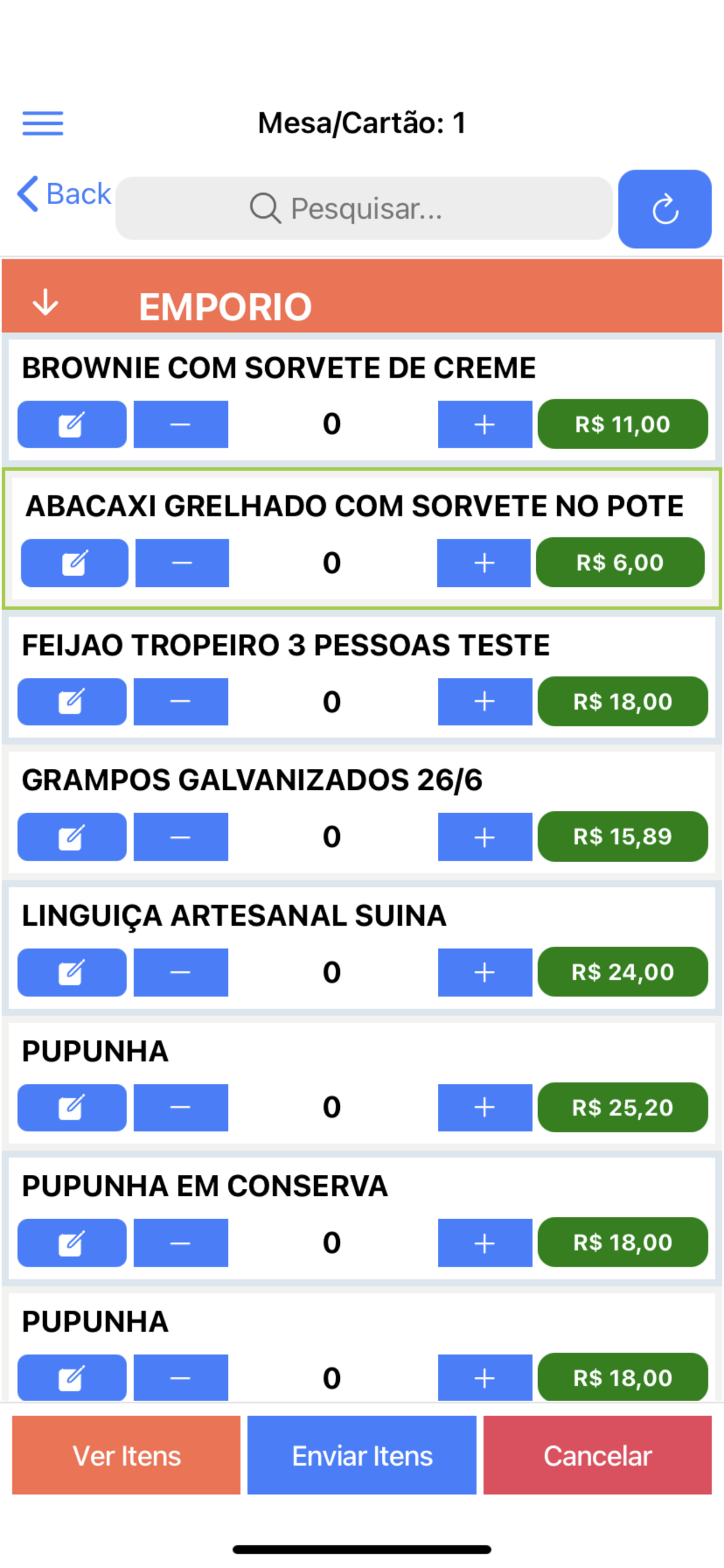Add one Pupunha priced R$ 25,20
Image resolution: width=724 pixels, height=1568 pixels.
[485, 1107]
